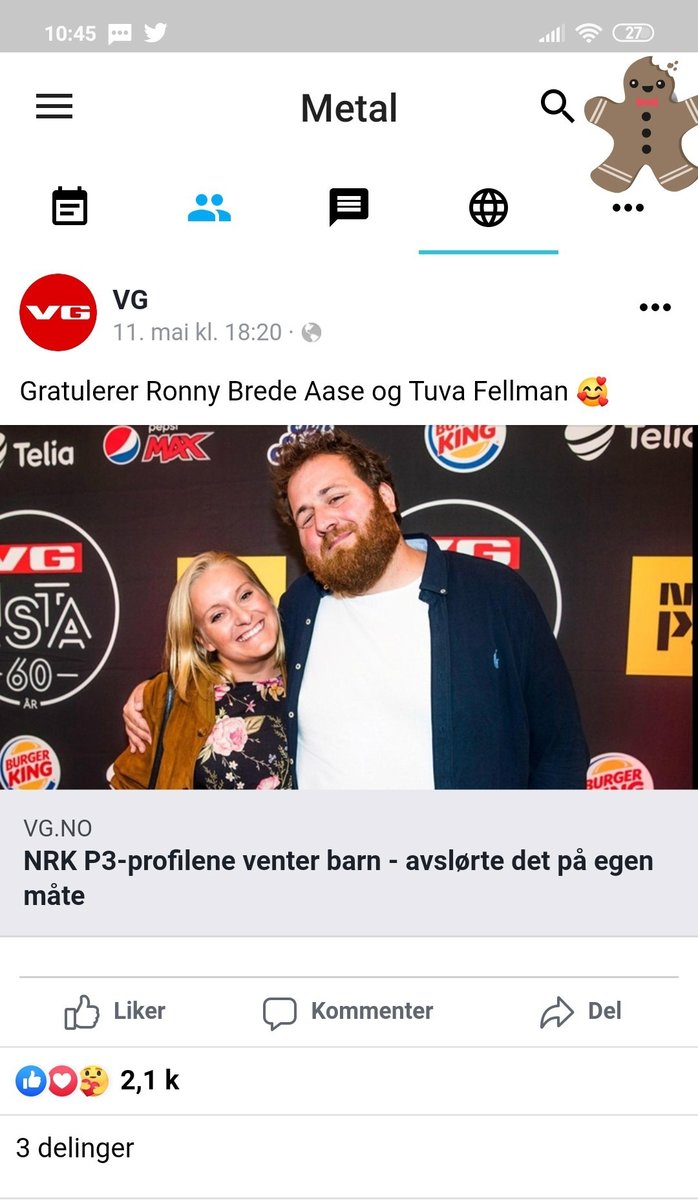The width and height of the screenshot is (698, 1200).
Task: Open the hamburger drawer menu
Action: 54,107
